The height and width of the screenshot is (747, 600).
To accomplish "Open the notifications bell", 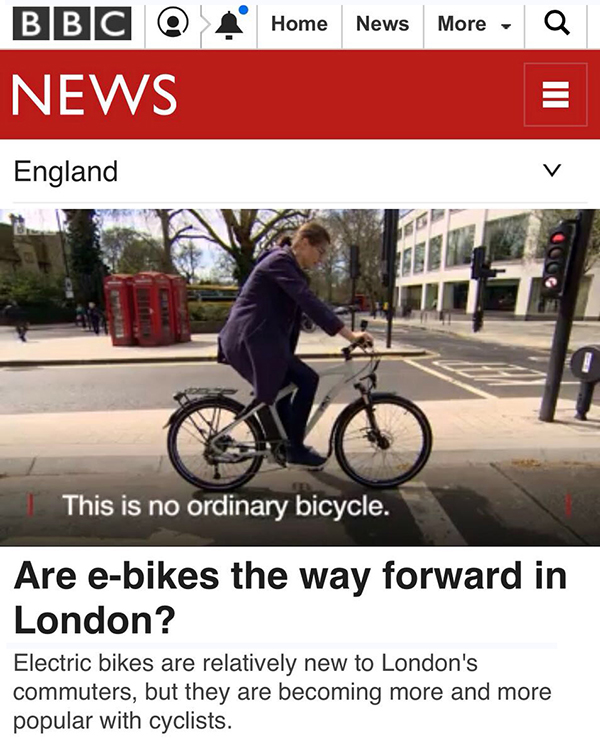I will [231, 24].
